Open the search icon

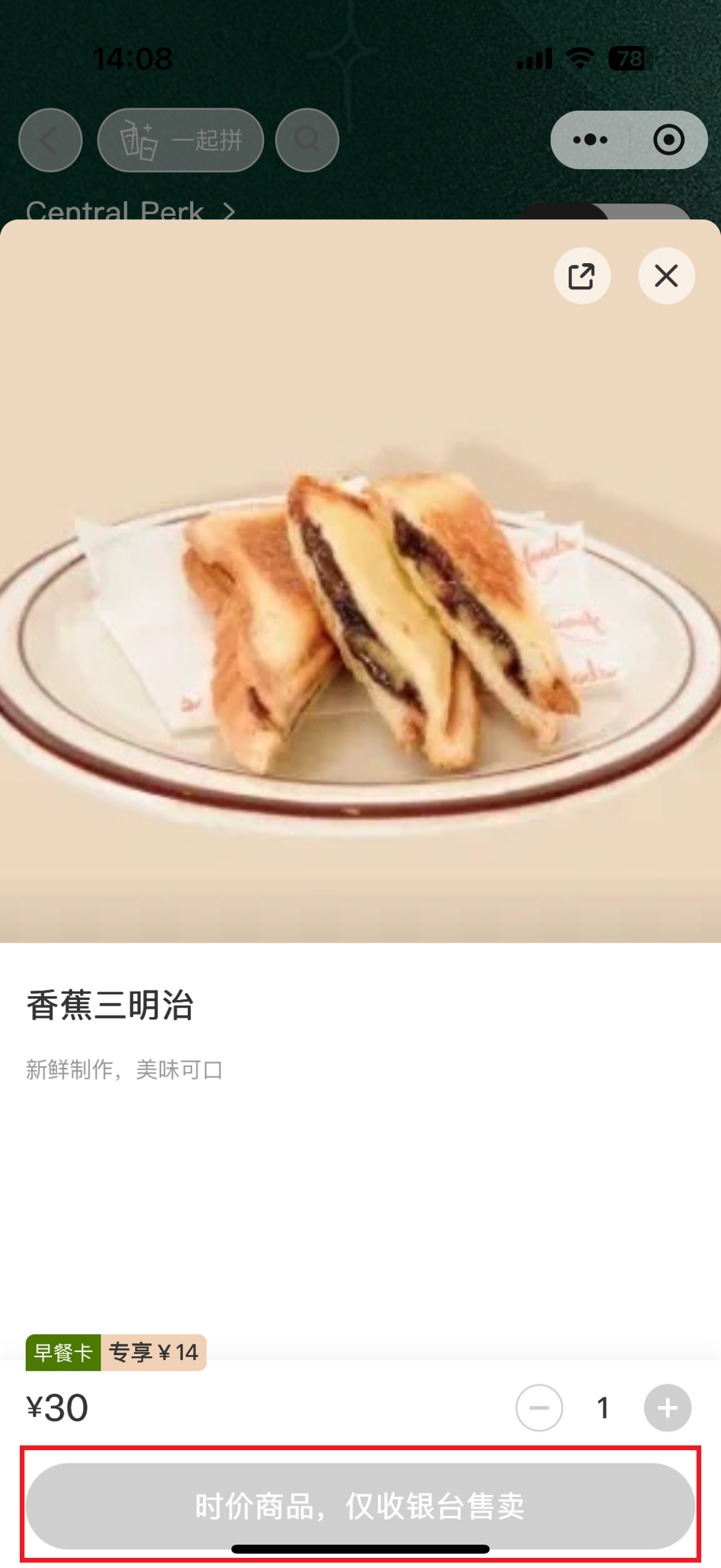[307, 140]
